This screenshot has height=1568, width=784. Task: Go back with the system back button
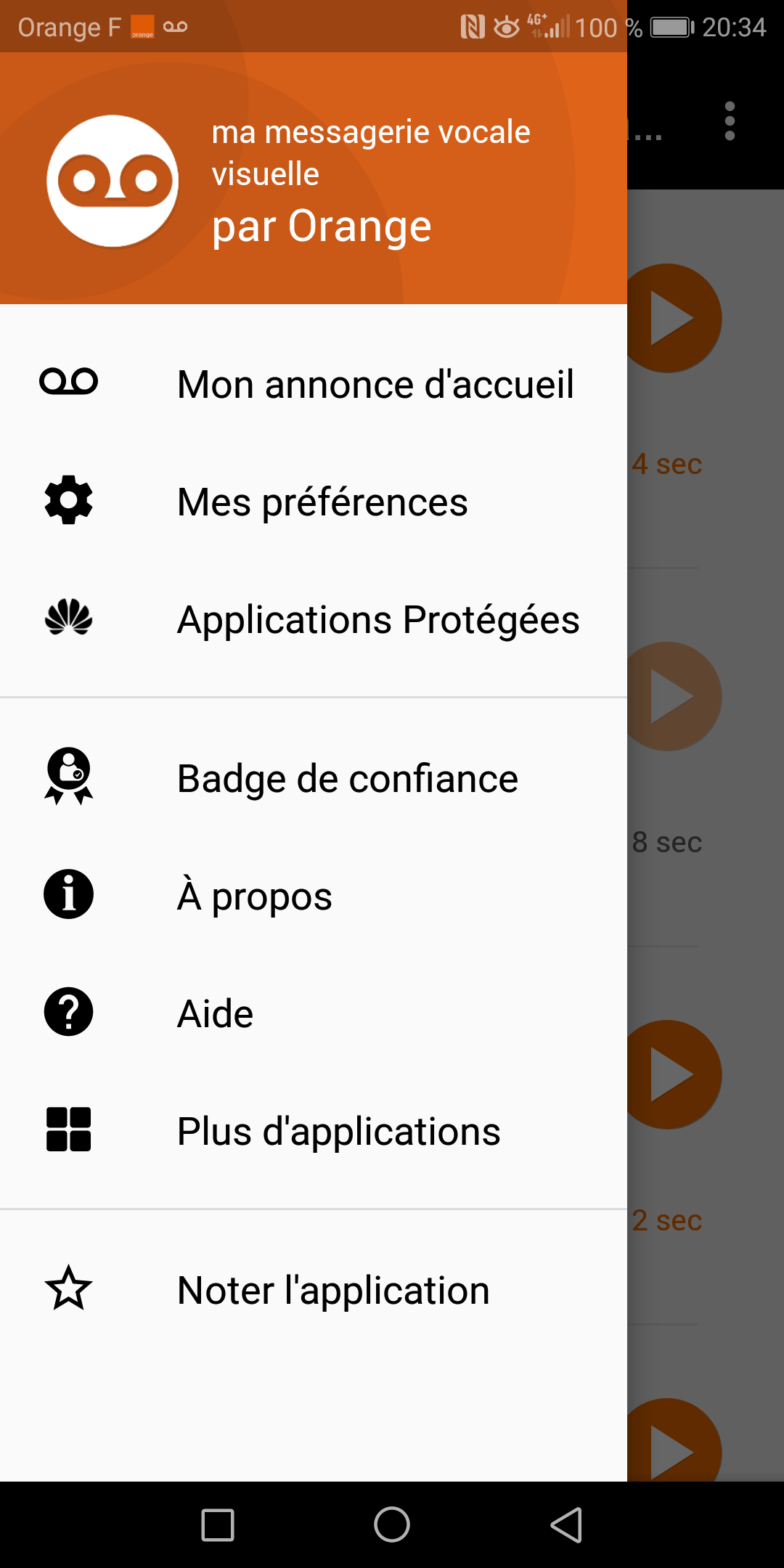(566, 1524)
